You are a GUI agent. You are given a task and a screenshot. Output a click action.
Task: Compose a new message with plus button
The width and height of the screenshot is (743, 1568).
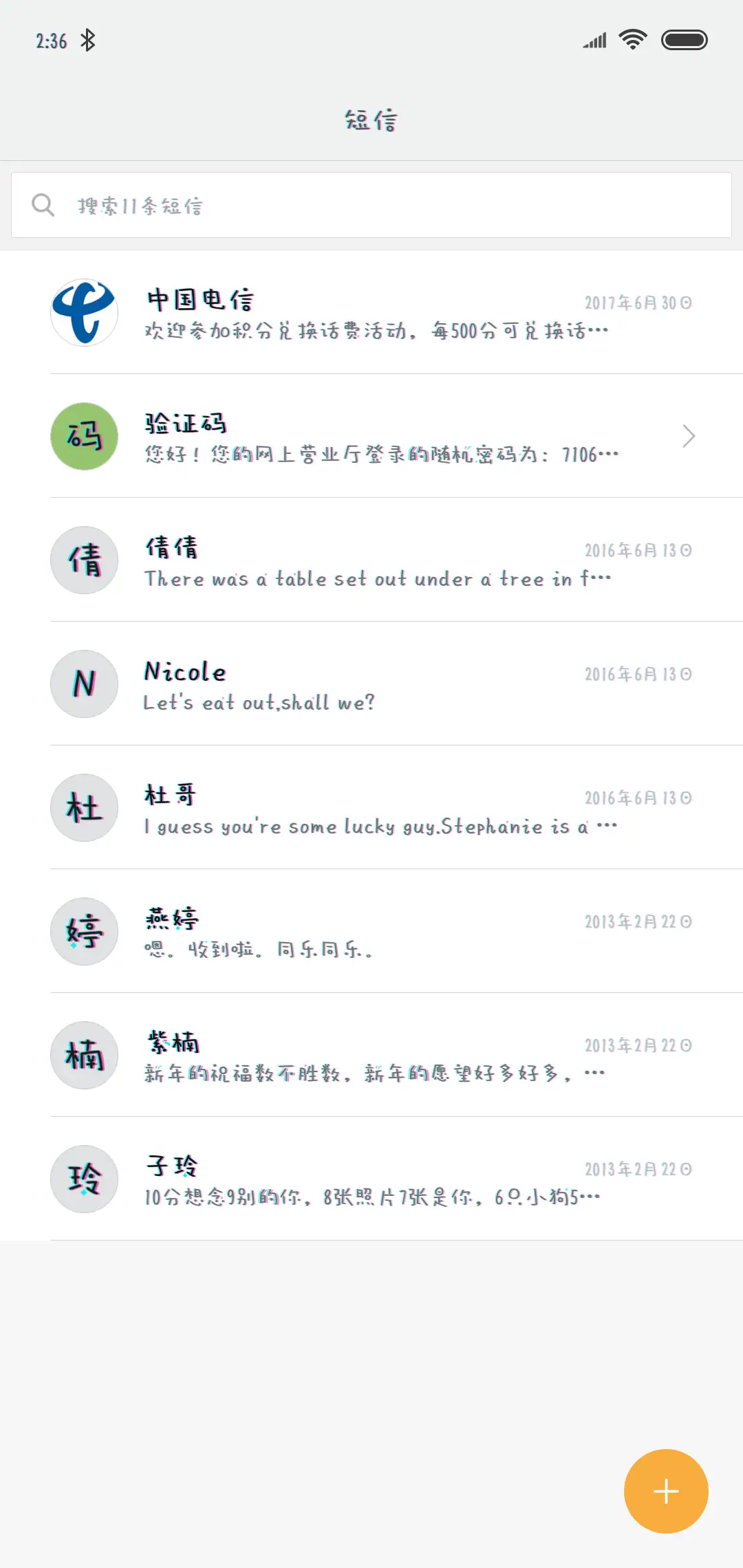[x=665, y=1491]
